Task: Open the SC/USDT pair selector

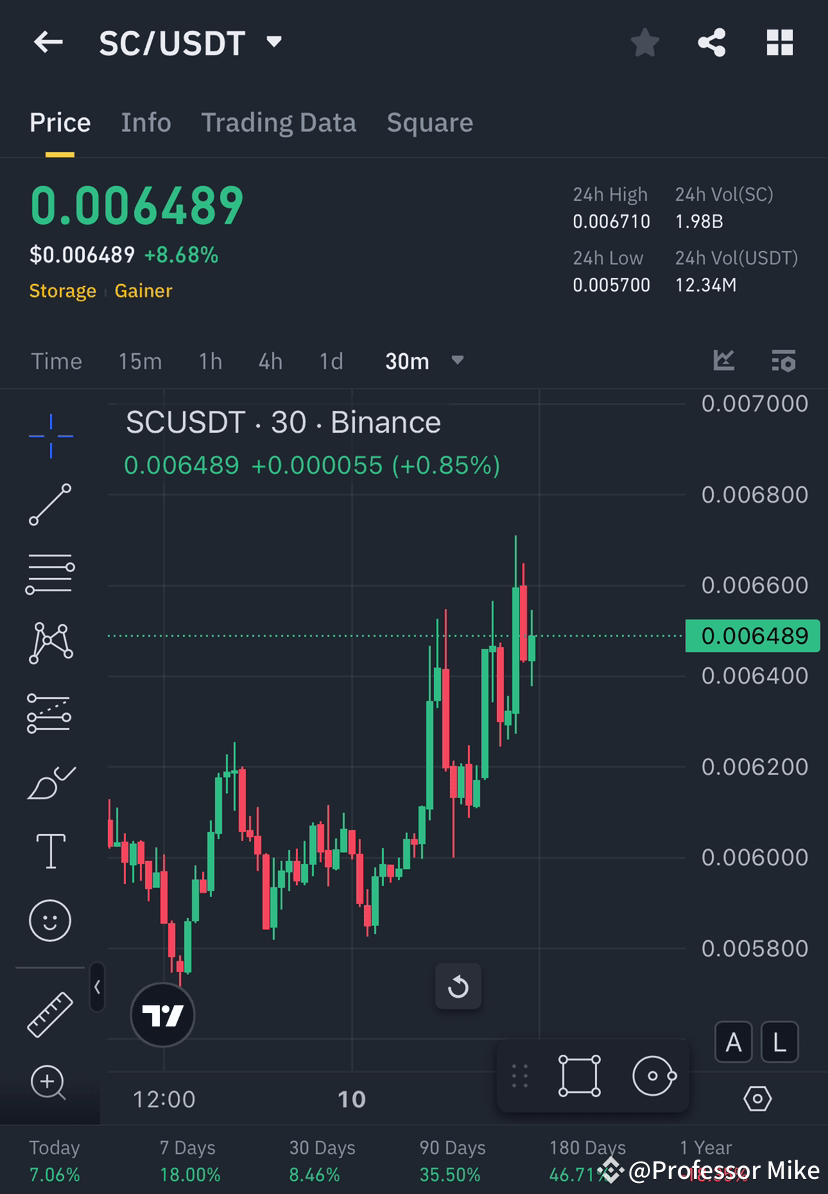Action: (x=190, y=42)
